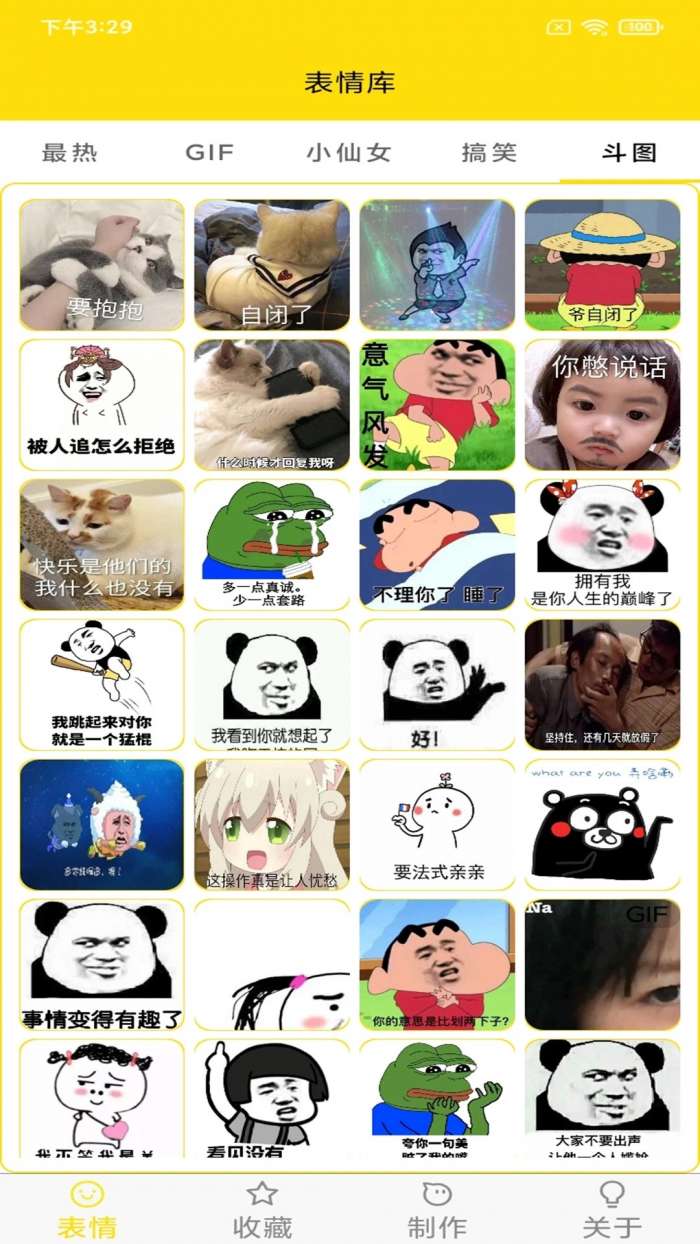Select the 搞笑 tab
Screen dimensions: 700x1244
click(489, 153)
